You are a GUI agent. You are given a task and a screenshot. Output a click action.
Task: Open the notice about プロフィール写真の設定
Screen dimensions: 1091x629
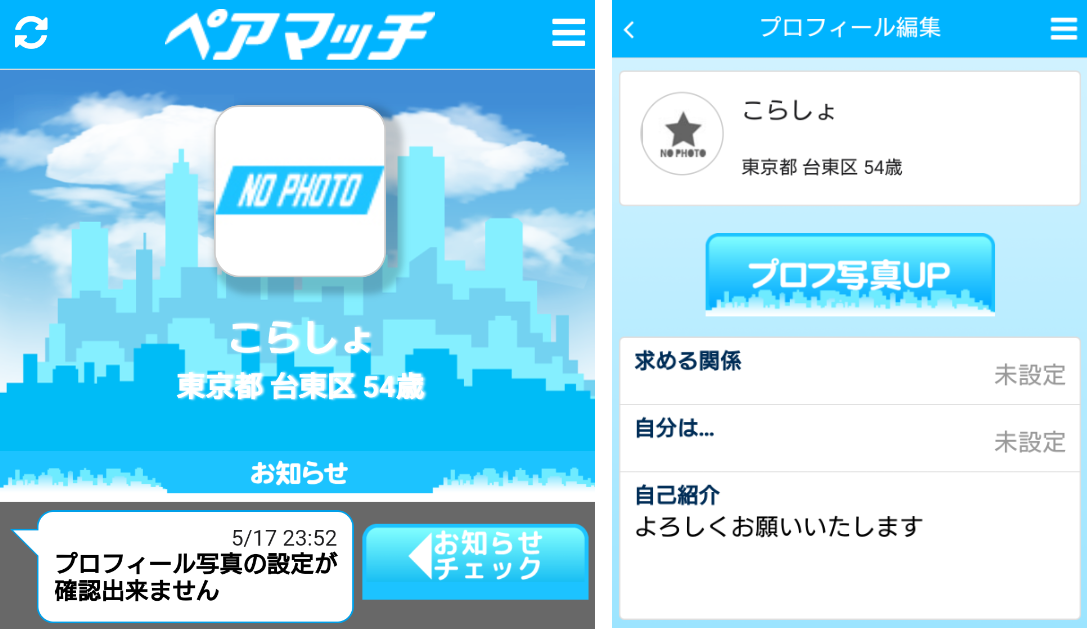pyautogui.click(x=195, y=565)
